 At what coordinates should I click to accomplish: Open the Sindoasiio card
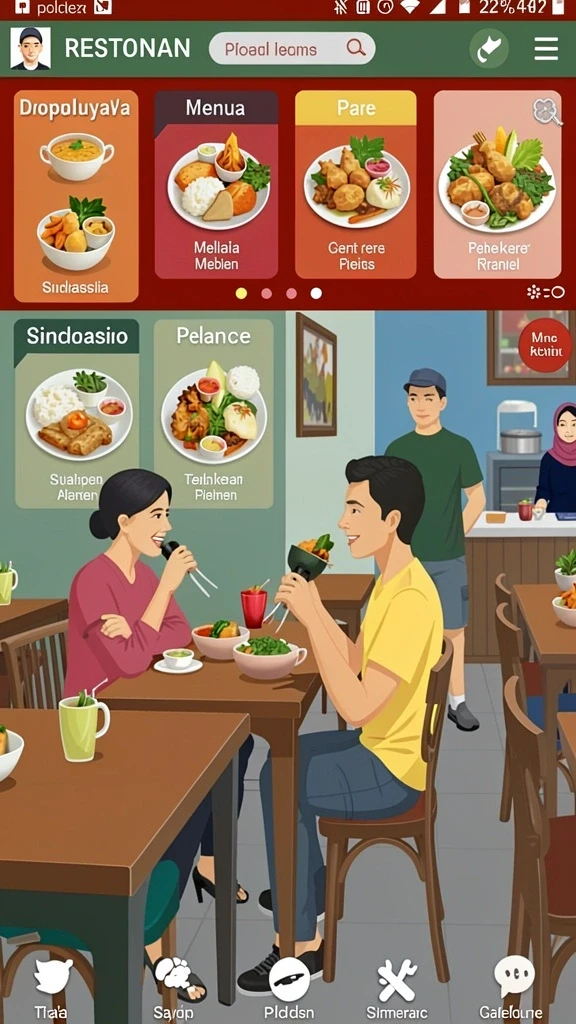point(76,413)
